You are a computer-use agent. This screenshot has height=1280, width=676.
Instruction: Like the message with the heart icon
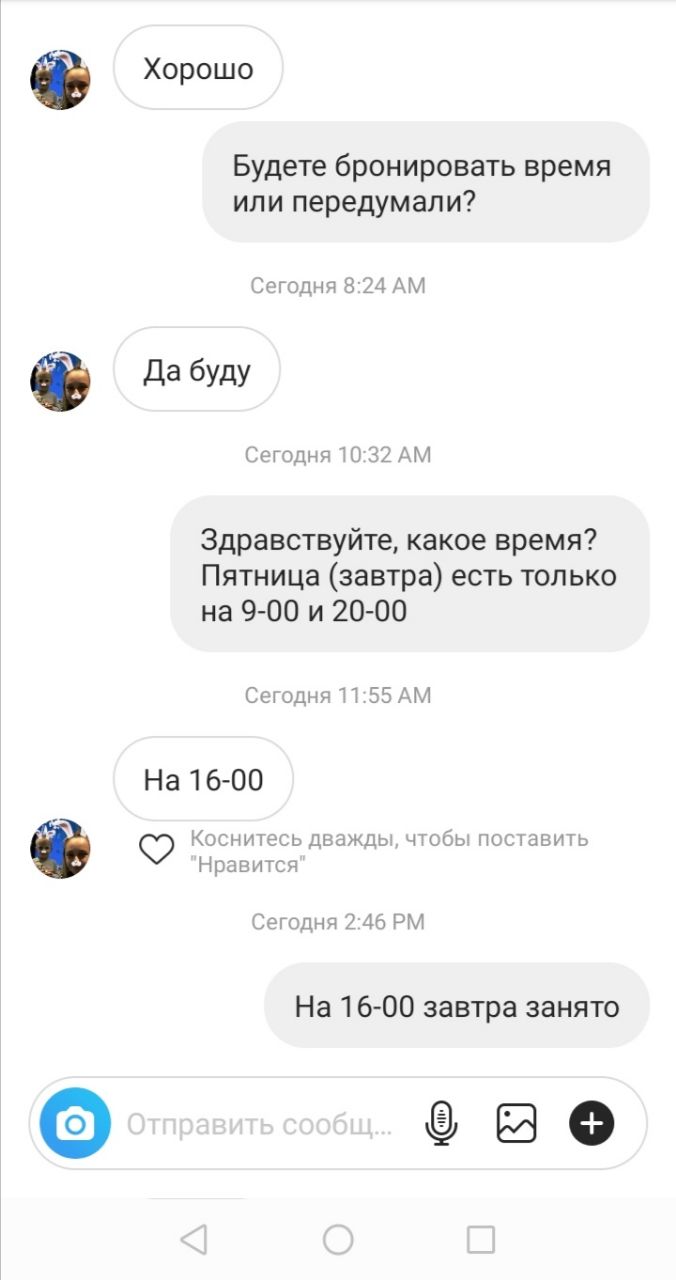coord(156,850)
